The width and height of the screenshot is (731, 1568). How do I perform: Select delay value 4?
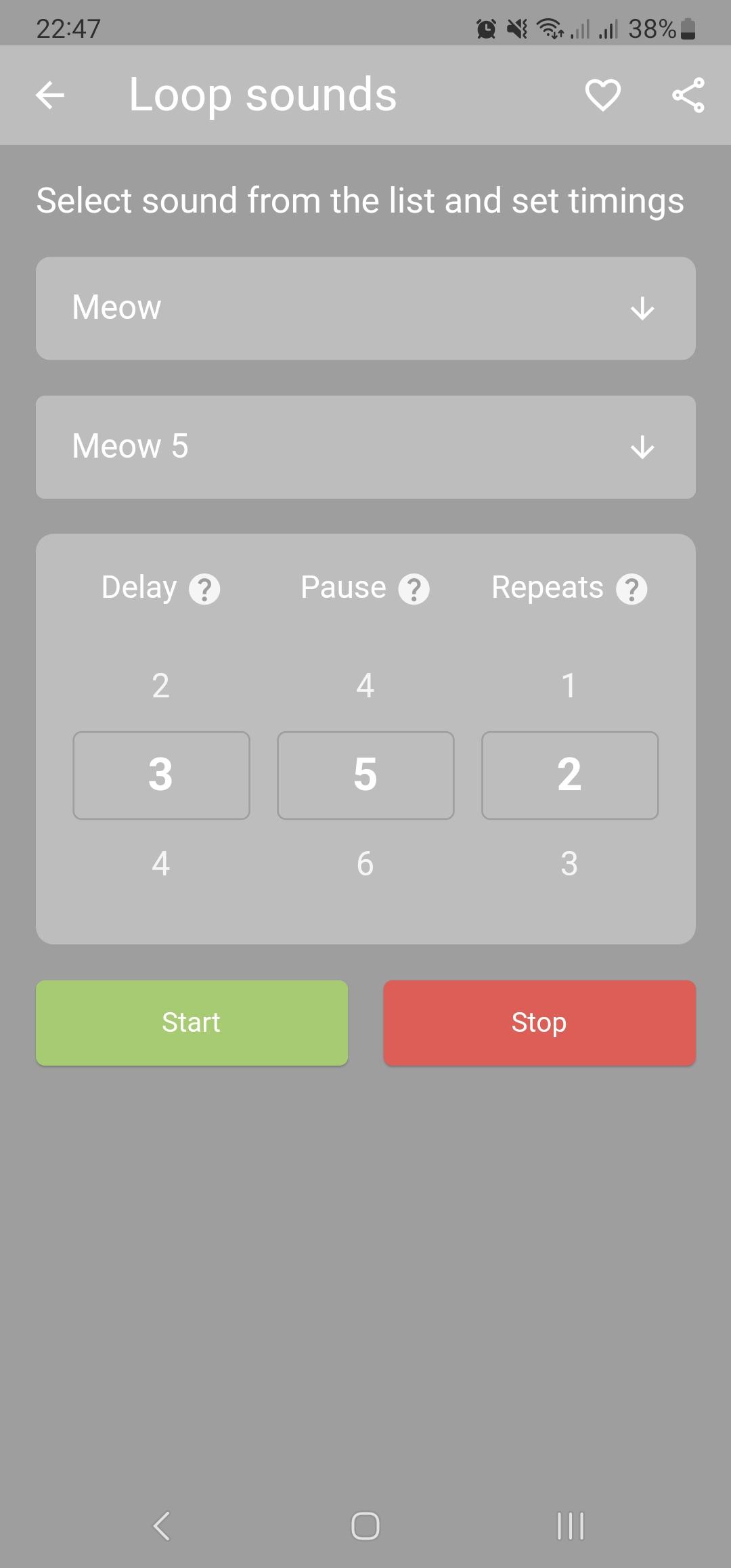(160, 864)
